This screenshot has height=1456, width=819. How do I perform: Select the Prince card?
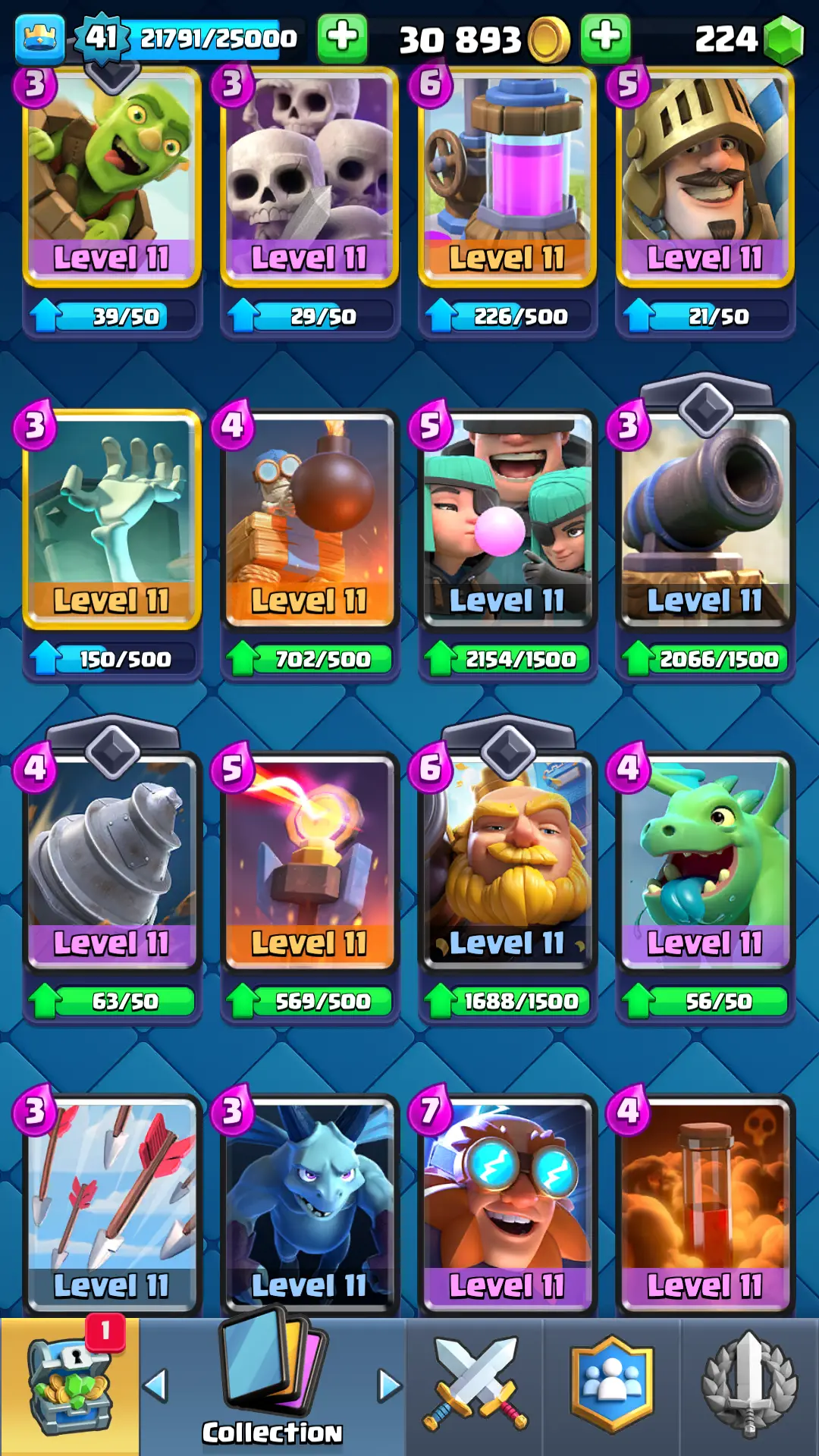coord(704,176)
